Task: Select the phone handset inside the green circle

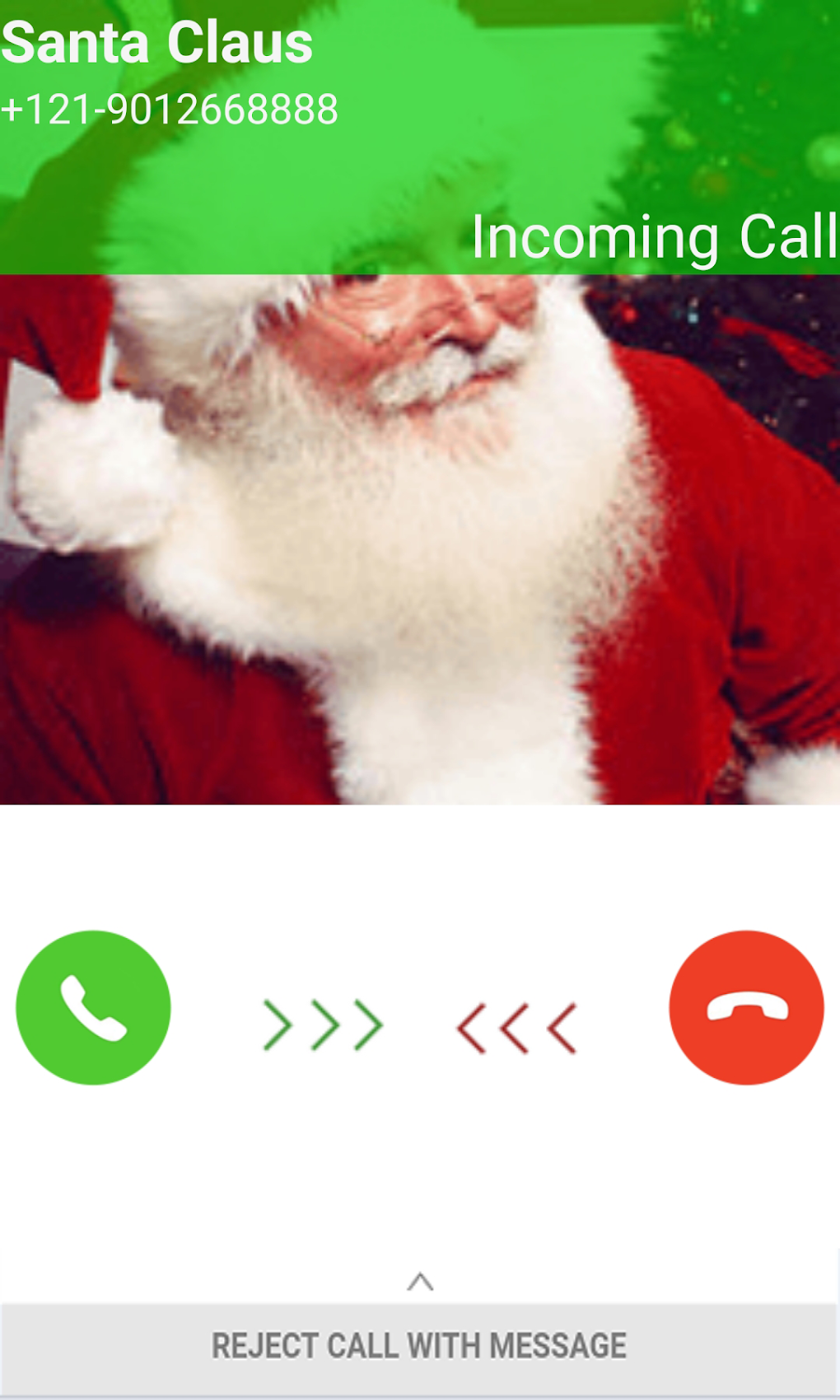Action: point(93,1007)
